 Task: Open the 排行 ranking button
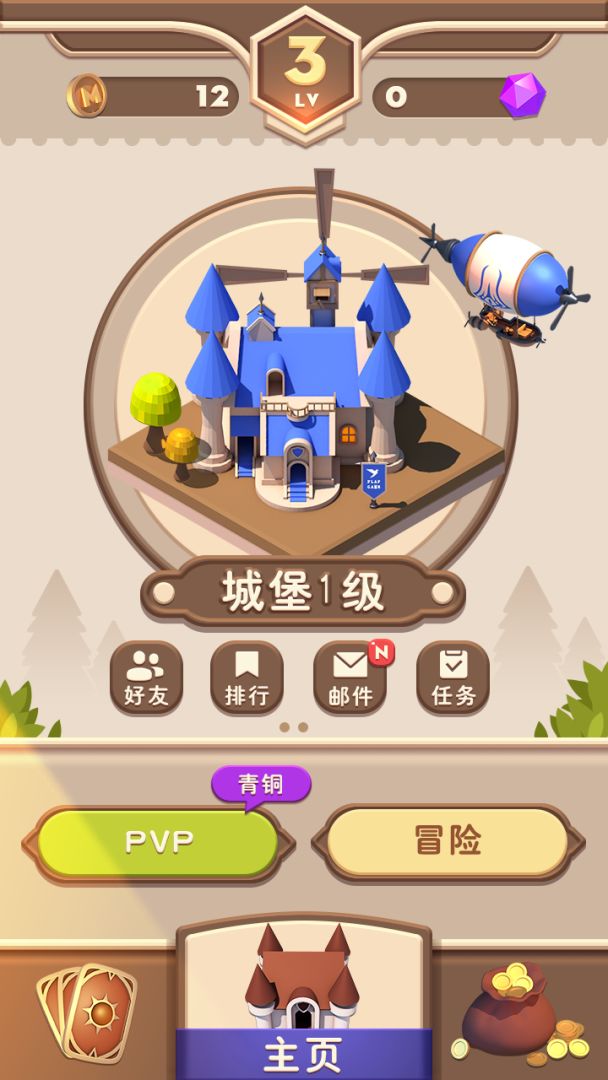click(x=247, y=678)
